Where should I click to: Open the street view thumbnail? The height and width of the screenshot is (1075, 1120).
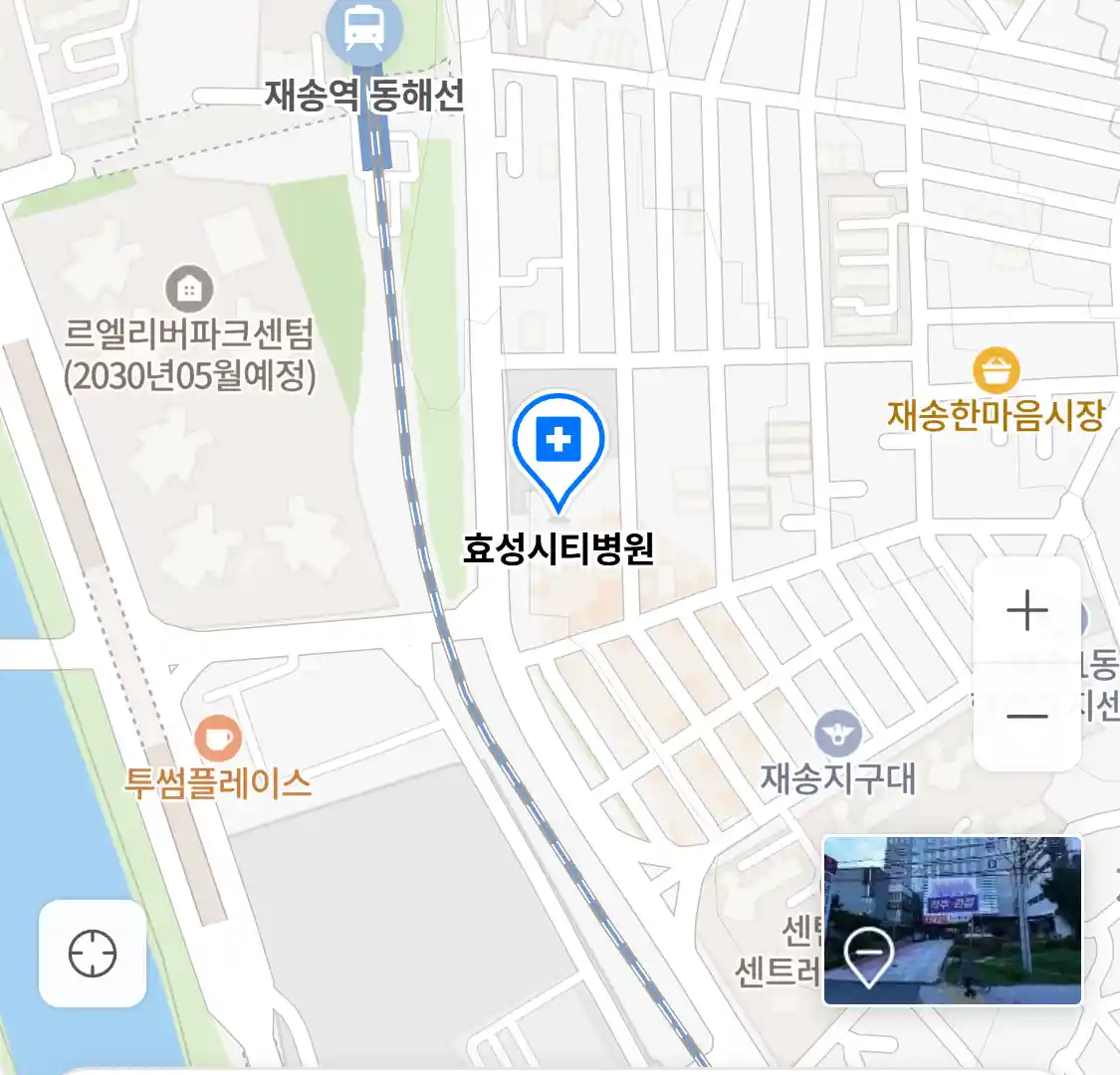point(952,921)
